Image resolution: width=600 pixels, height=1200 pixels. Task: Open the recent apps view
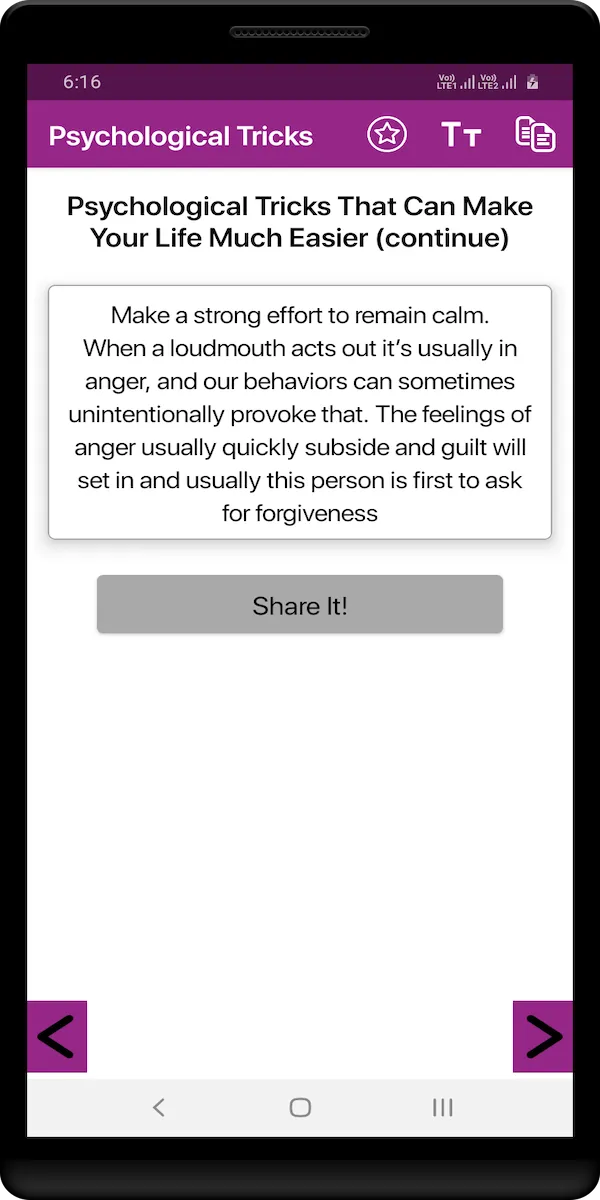tap(442, 1107)
